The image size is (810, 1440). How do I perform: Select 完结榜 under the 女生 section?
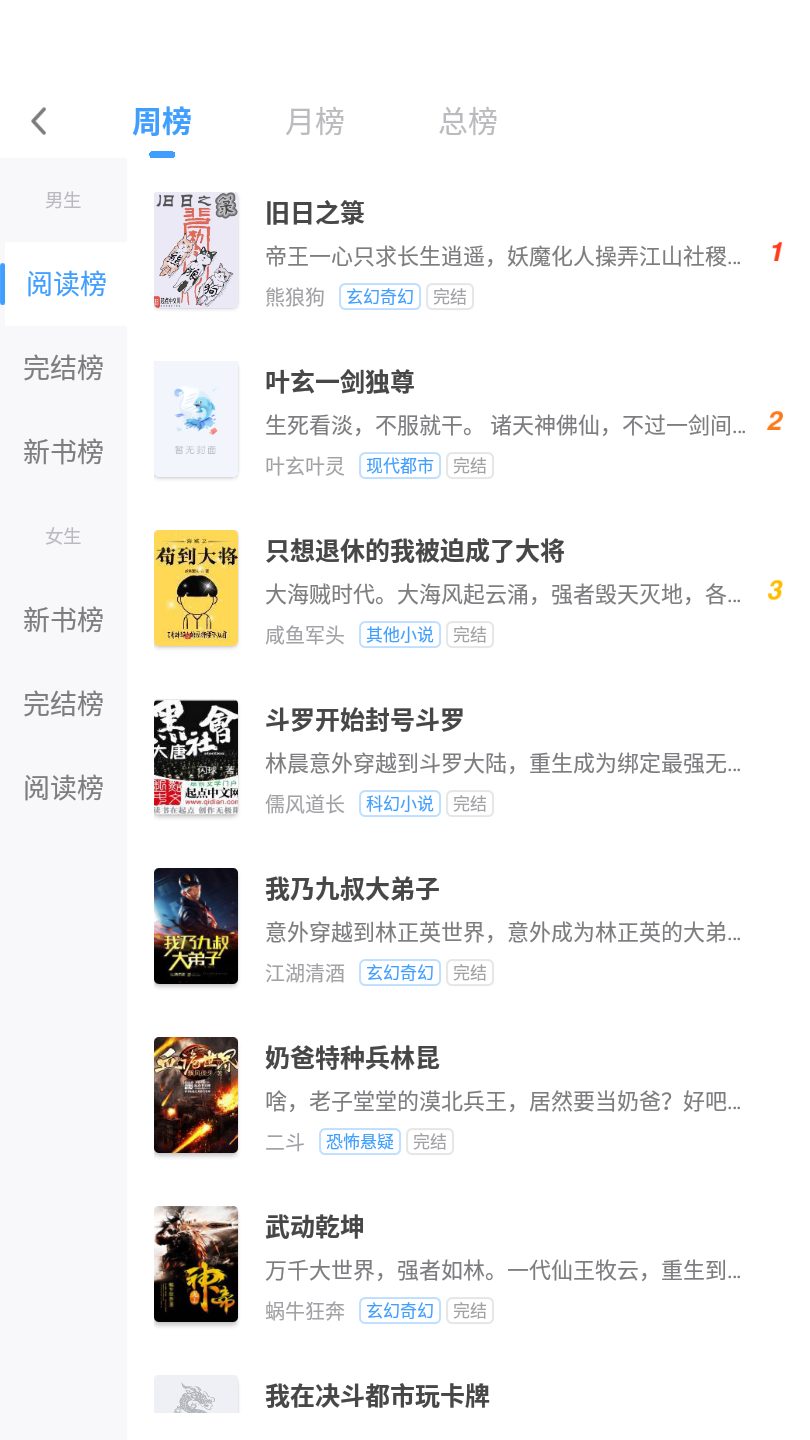click(64, 704)
